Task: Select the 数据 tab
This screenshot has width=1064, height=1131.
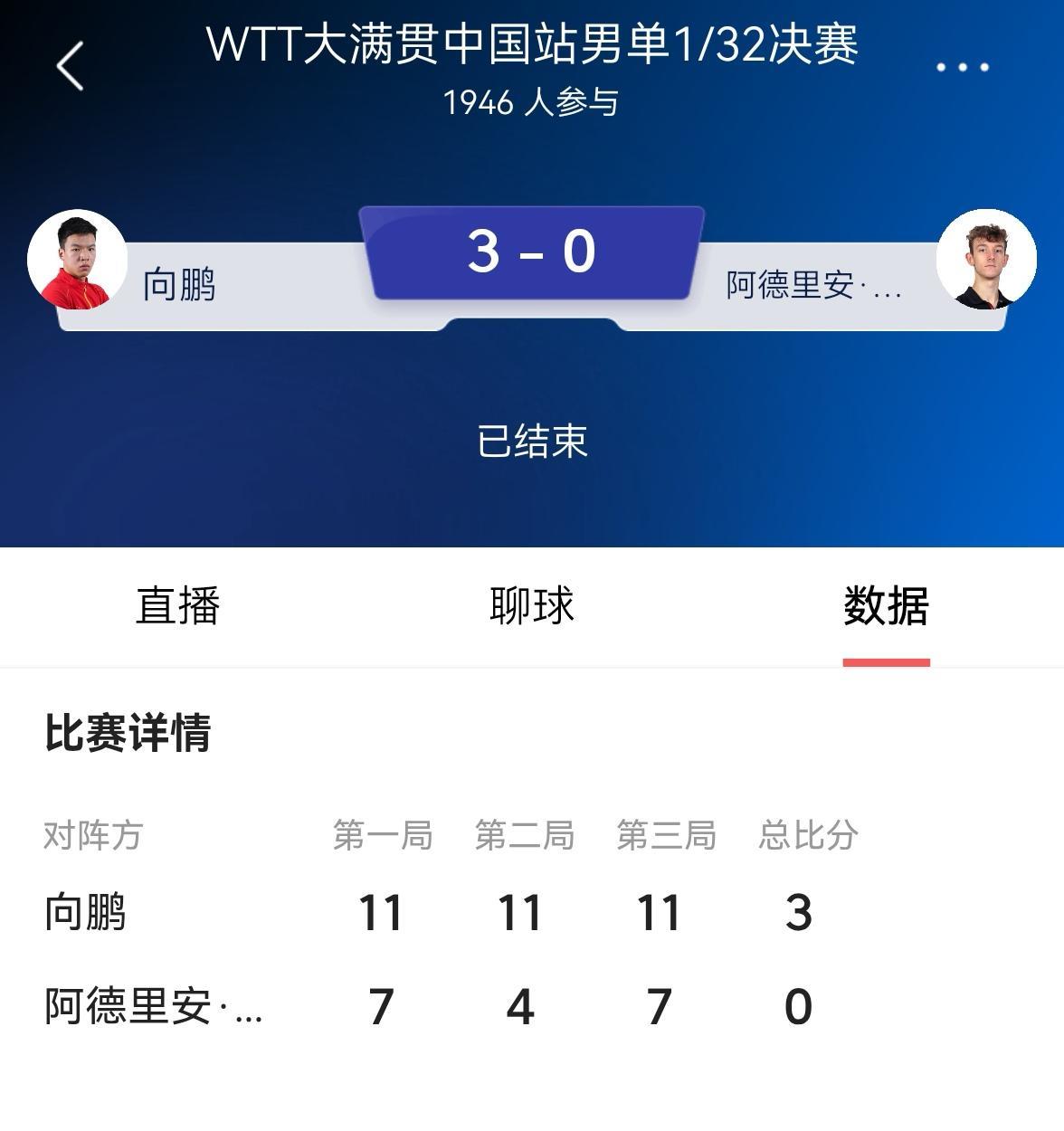Action: click(886, 606)
